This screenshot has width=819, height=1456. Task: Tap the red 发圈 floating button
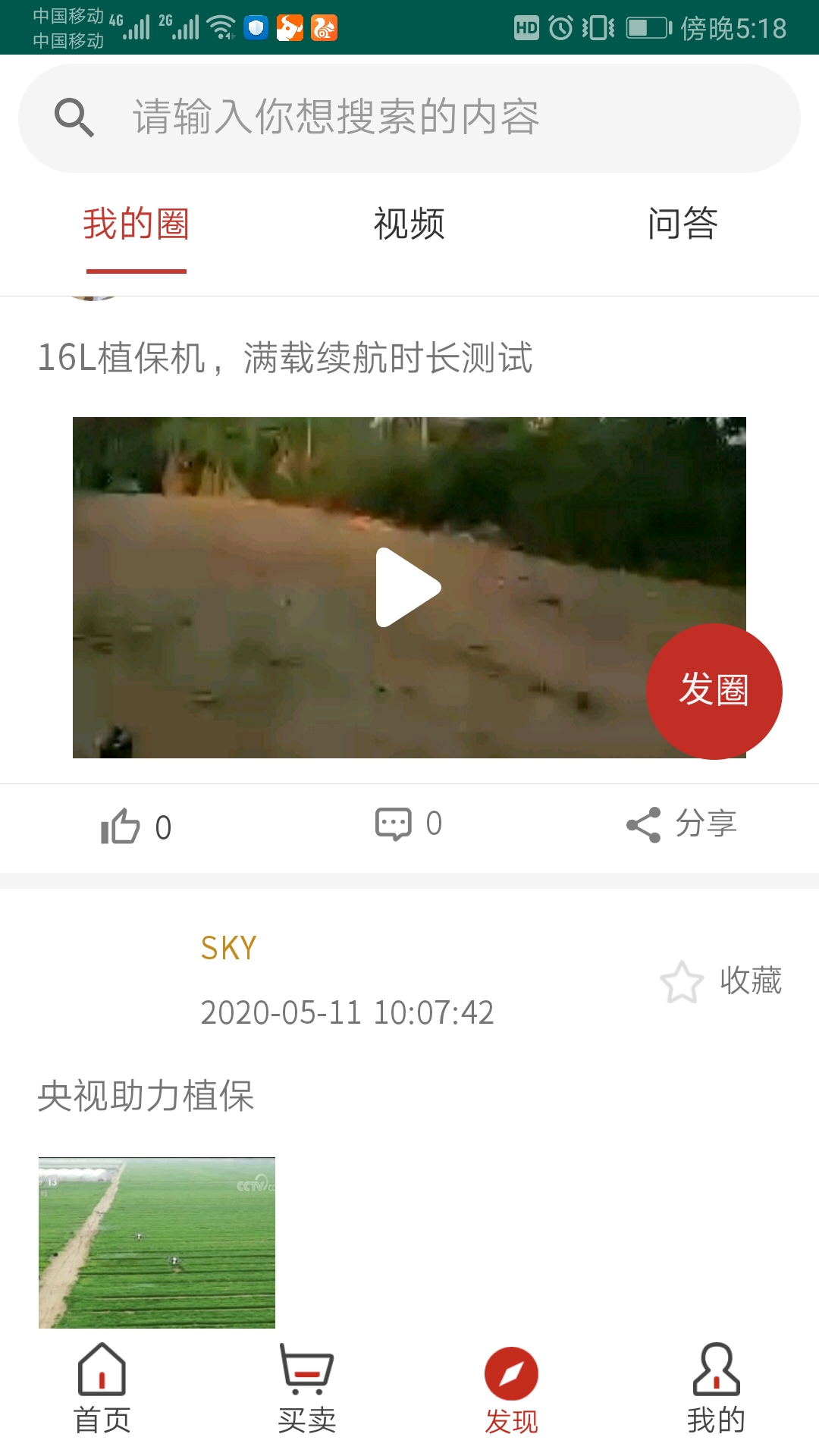coord(714,691)
